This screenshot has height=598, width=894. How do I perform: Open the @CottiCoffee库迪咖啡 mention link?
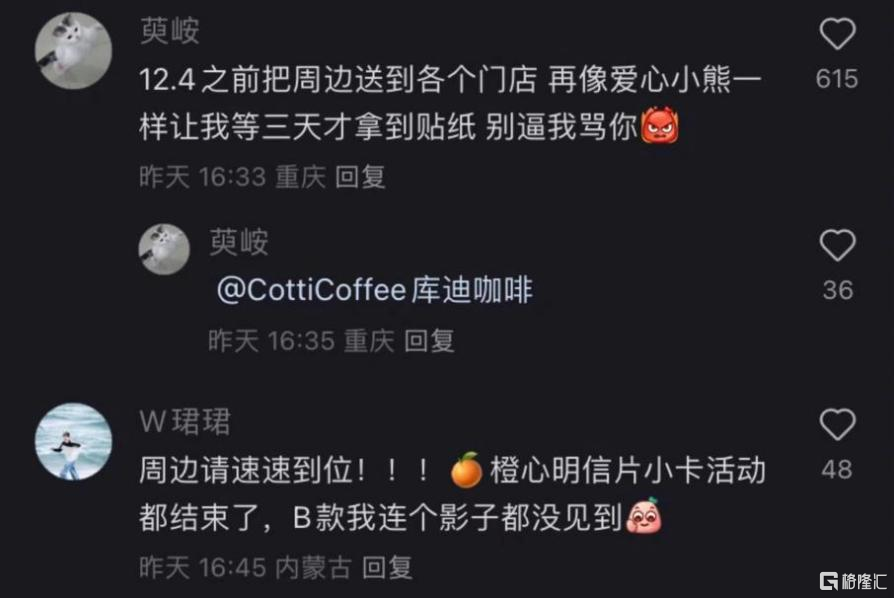[x=374, y=290]
